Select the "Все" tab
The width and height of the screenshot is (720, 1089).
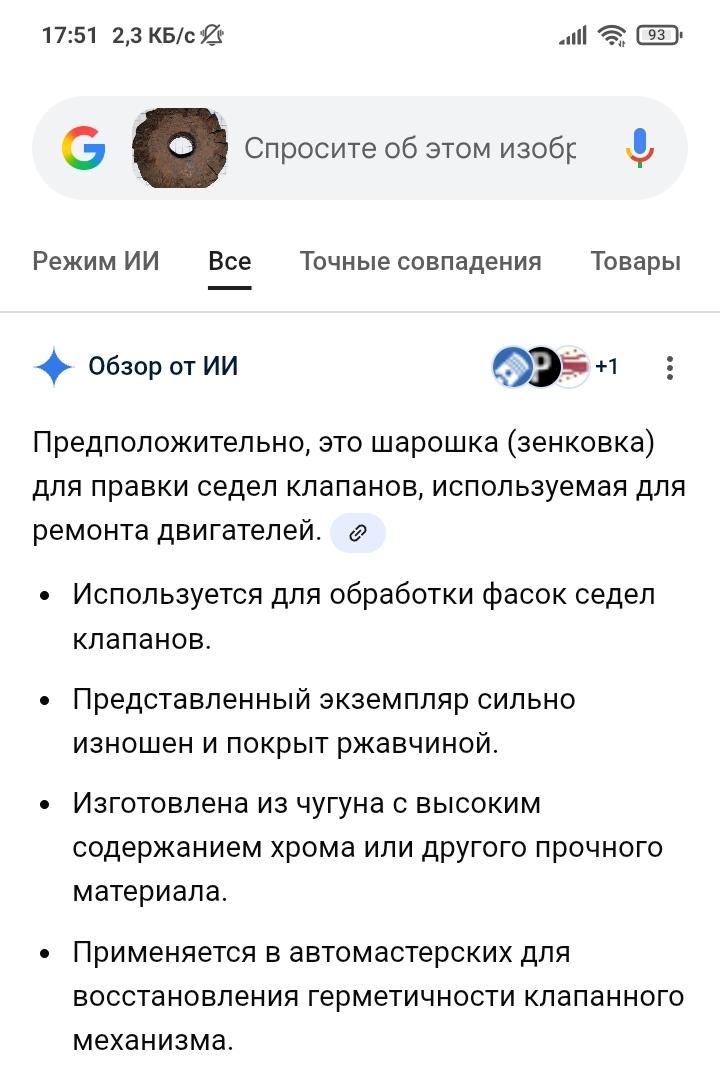coord(230,262)
